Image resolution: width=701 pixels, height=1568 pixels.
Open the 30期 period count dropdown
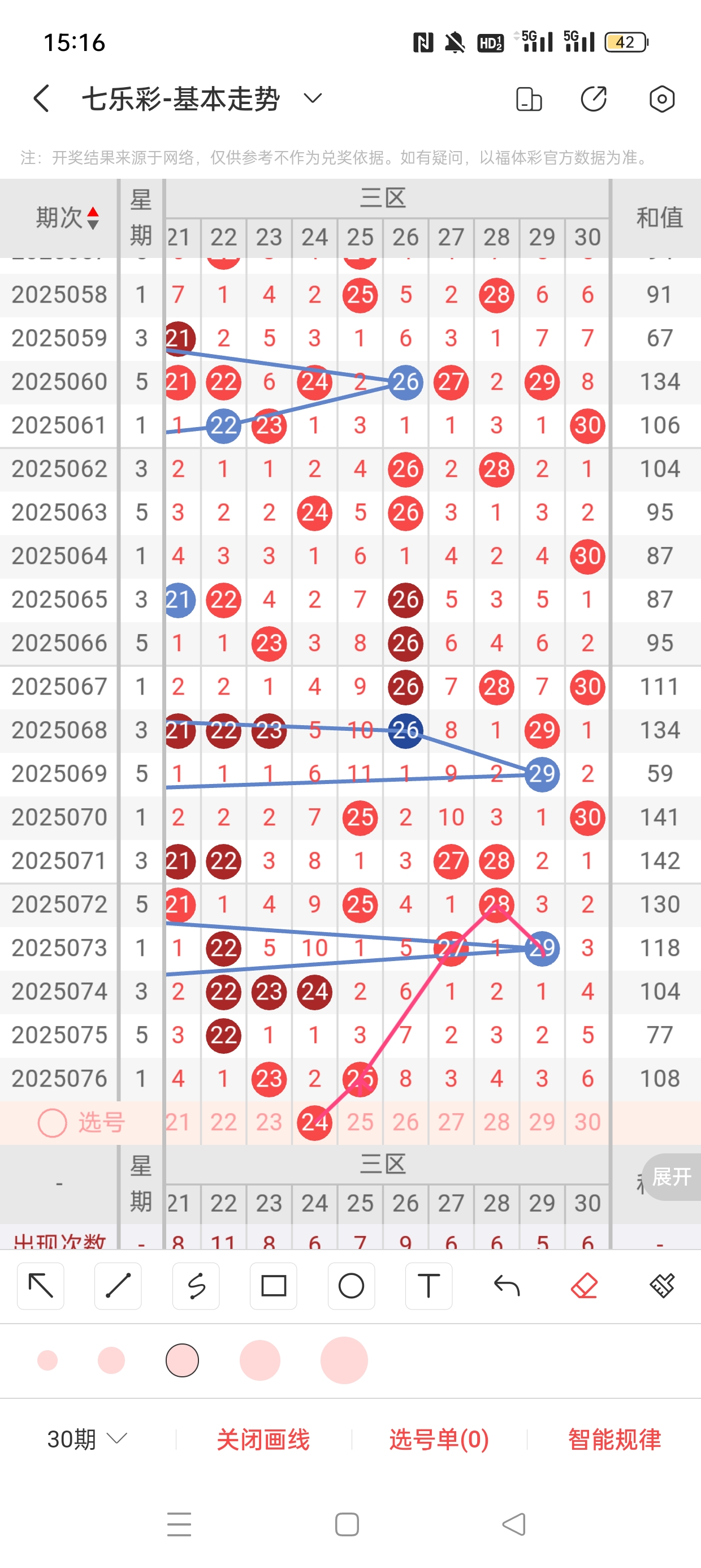(87, 1439)
